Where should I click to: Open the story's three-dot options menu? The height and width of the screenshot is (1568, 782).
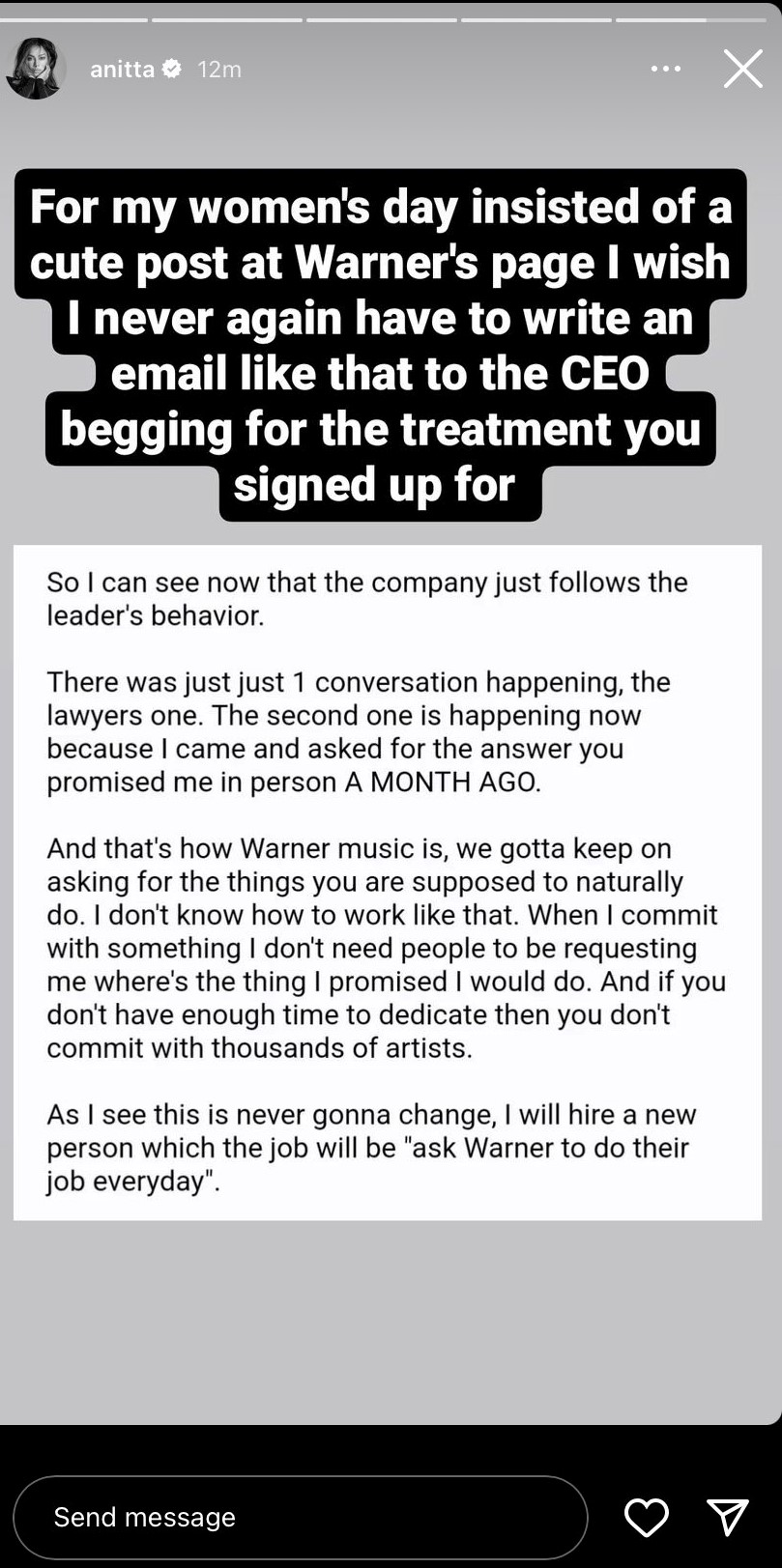point(666,69)
